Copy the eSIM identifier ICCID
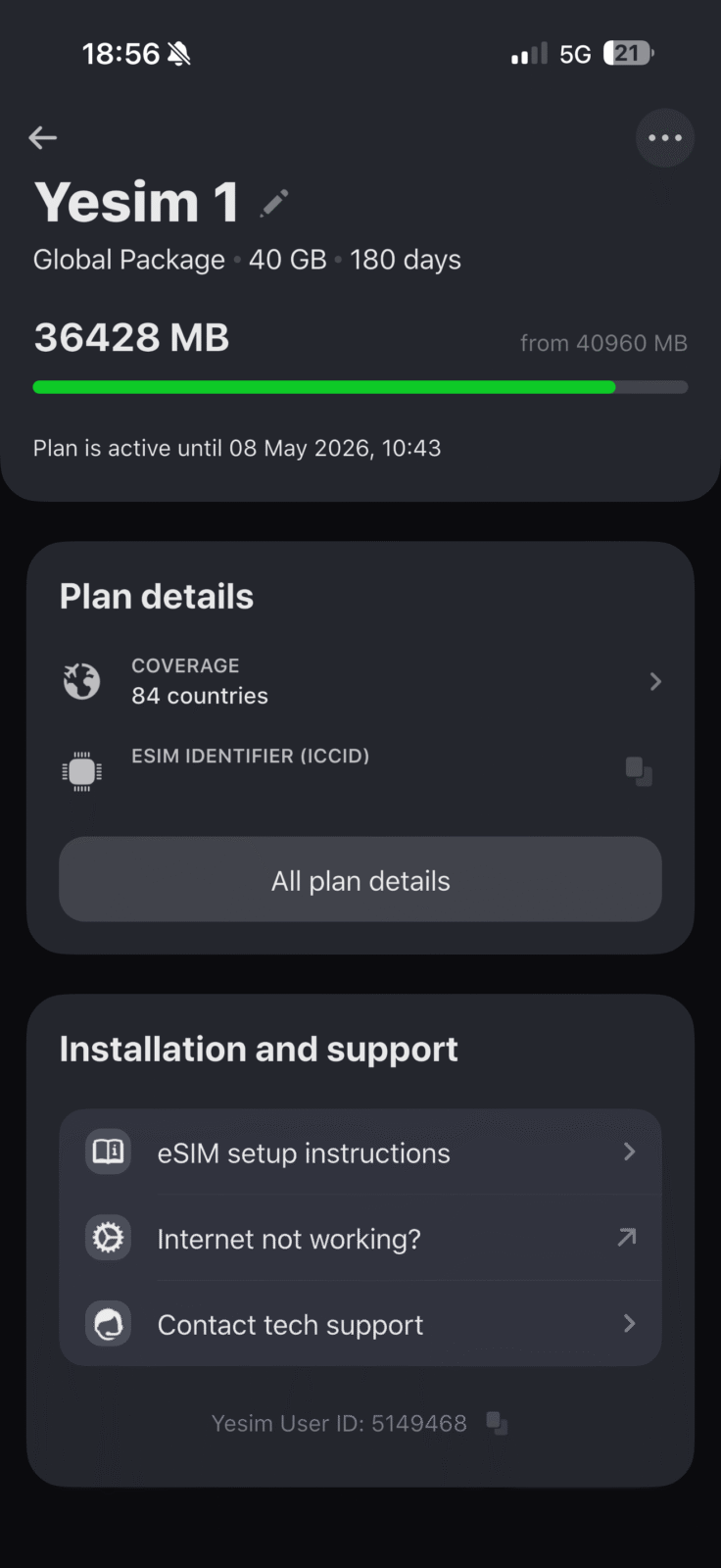The width and height of the screenshot is (721, 1568). [x=639, y=771]
